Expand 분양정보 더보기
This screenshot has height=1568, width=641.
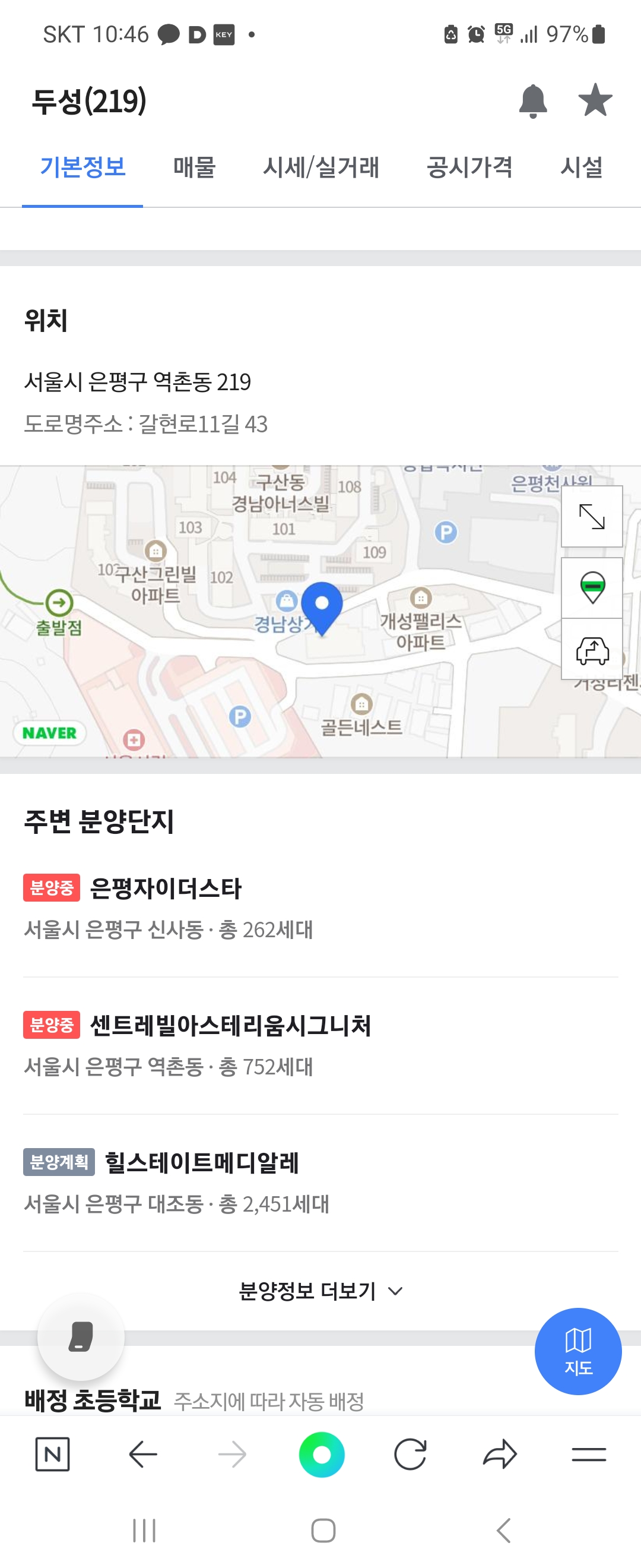point(320,1291)
